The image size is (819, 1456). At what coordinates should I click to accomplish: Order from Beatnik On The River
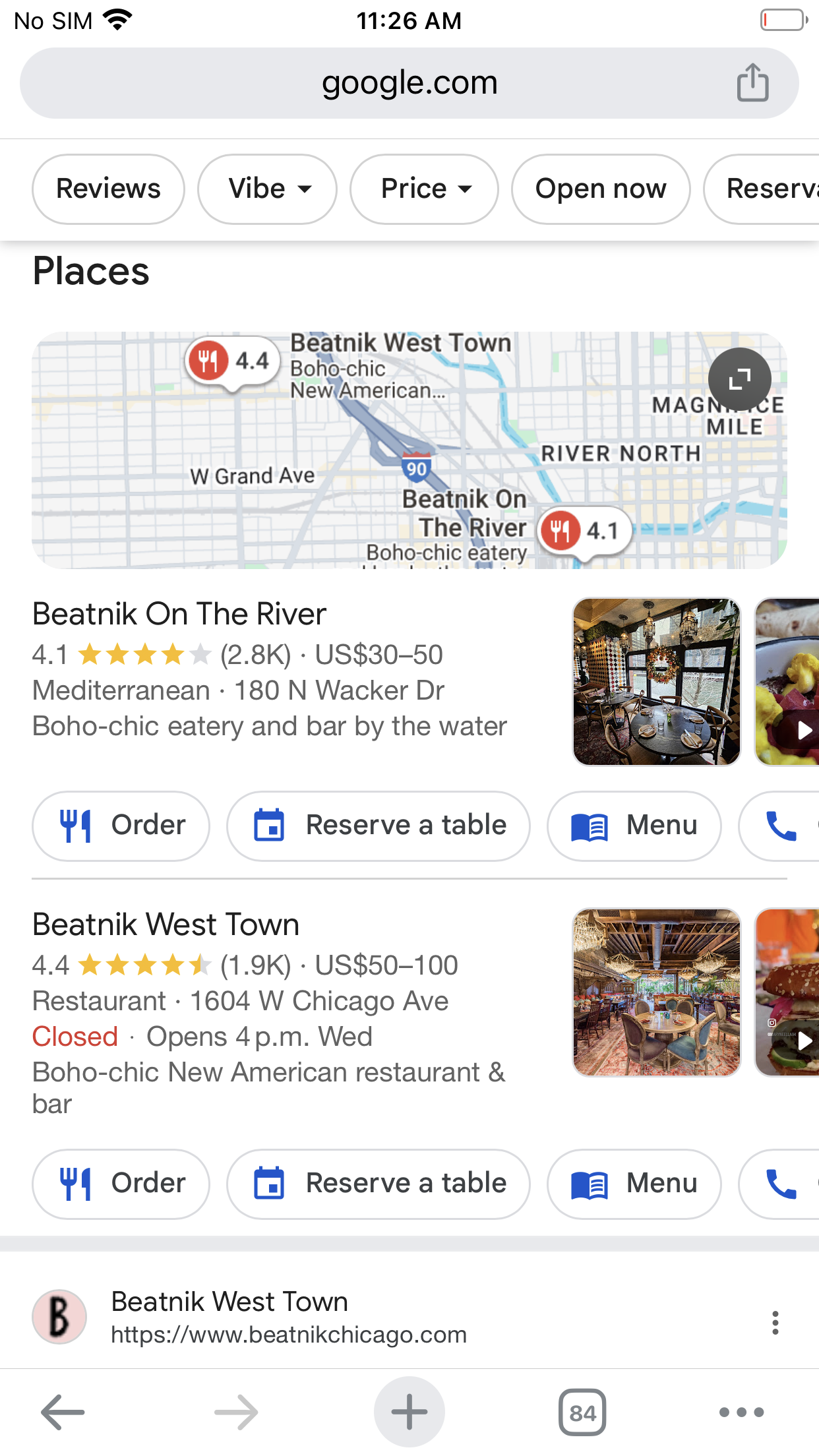coord(121,826)
